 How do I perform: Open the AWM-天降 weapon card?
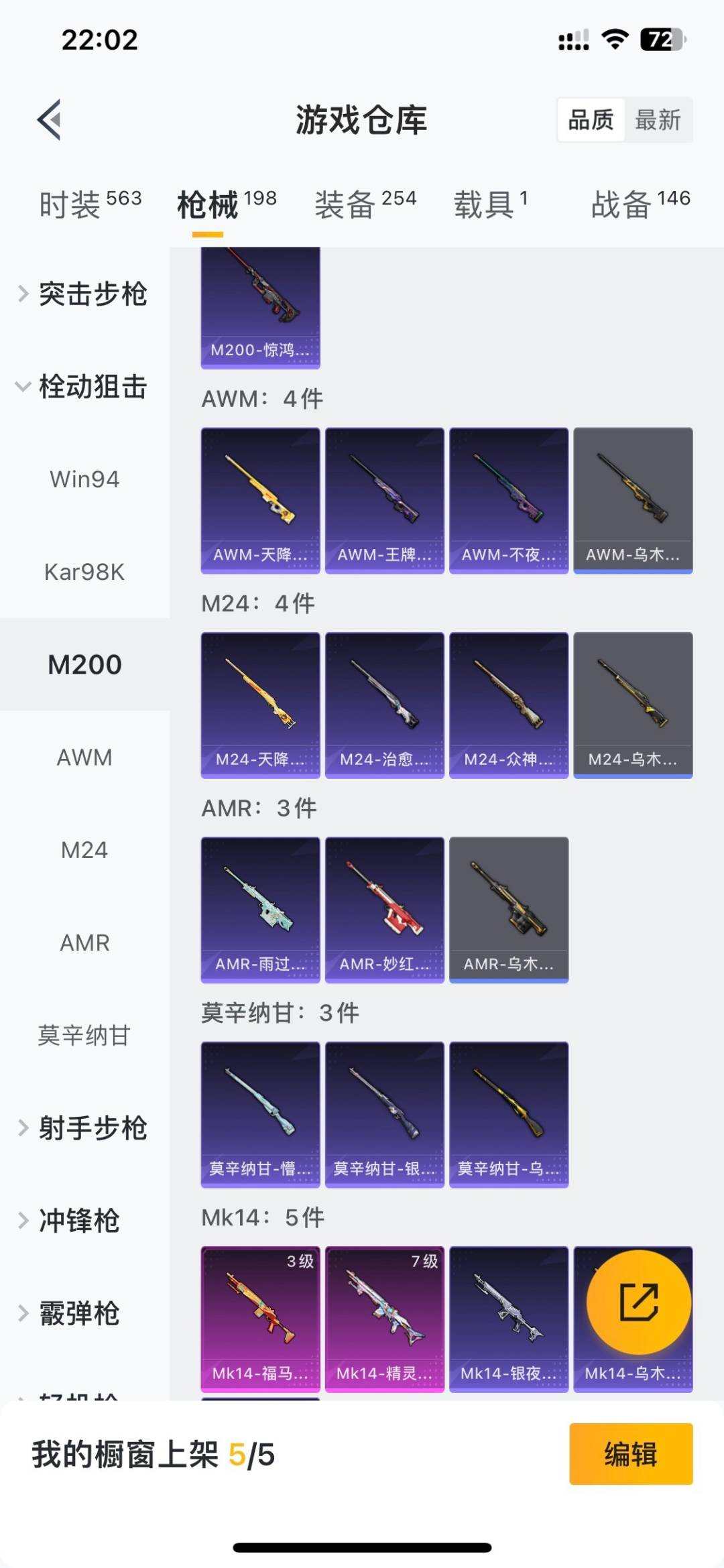click(260, 499)
